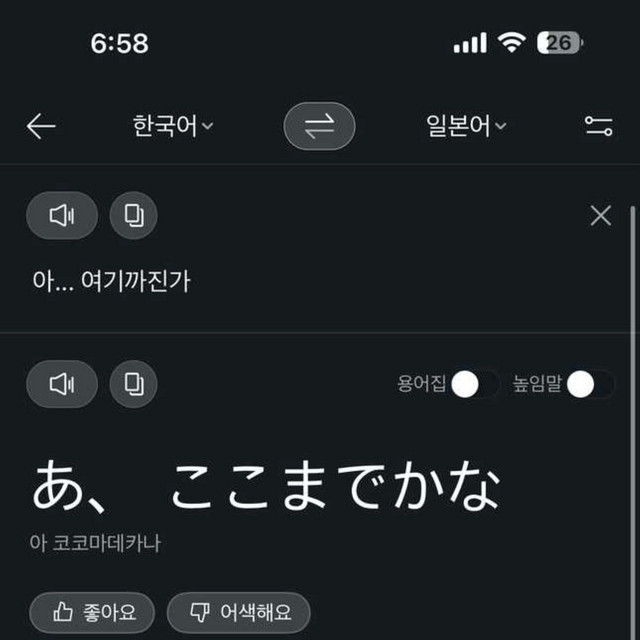Swap the source and target languages

319,126
